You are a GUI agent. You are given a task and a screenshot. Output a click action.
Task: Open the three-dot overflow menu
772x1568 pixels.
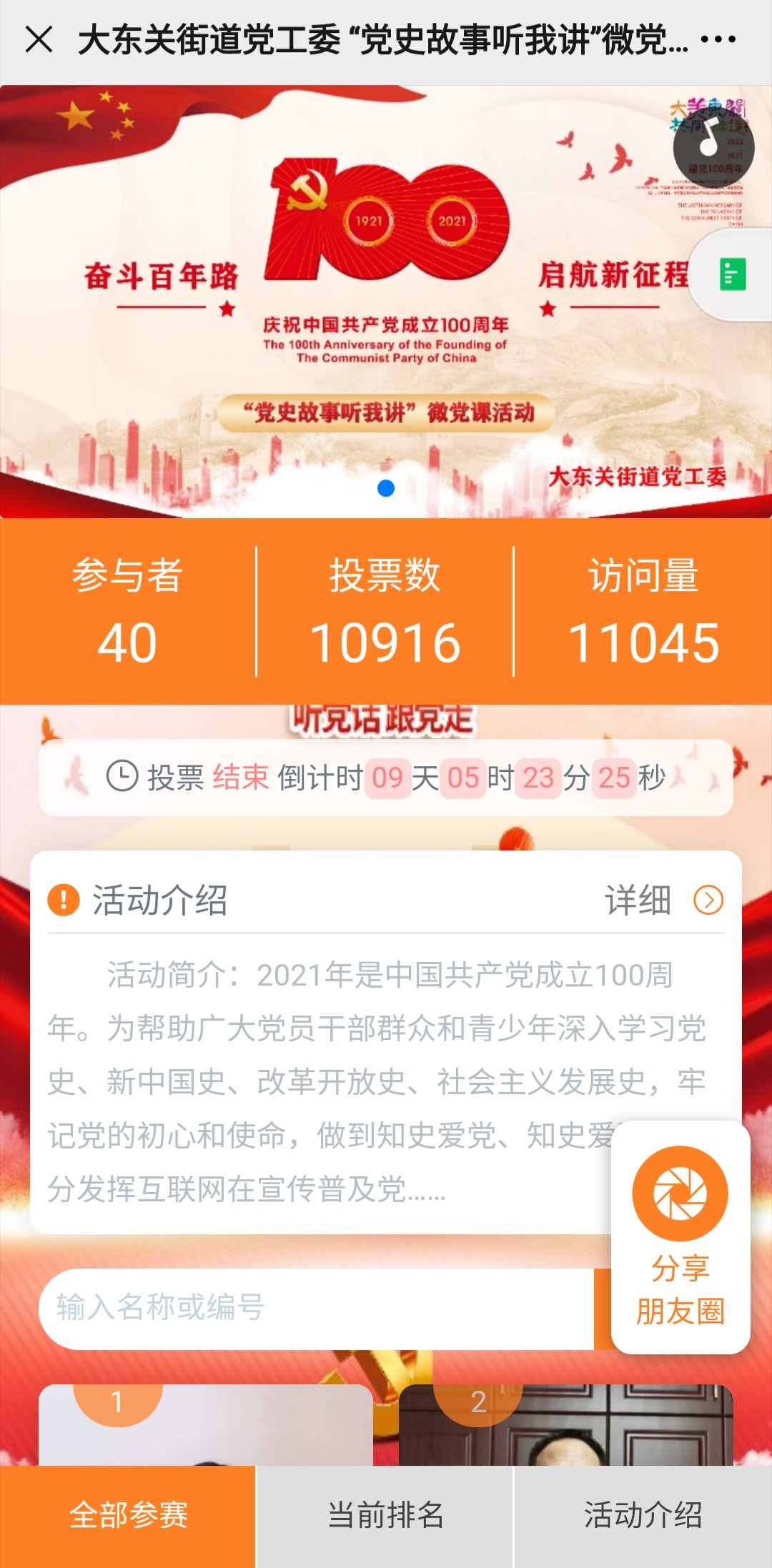pos(718,39)
